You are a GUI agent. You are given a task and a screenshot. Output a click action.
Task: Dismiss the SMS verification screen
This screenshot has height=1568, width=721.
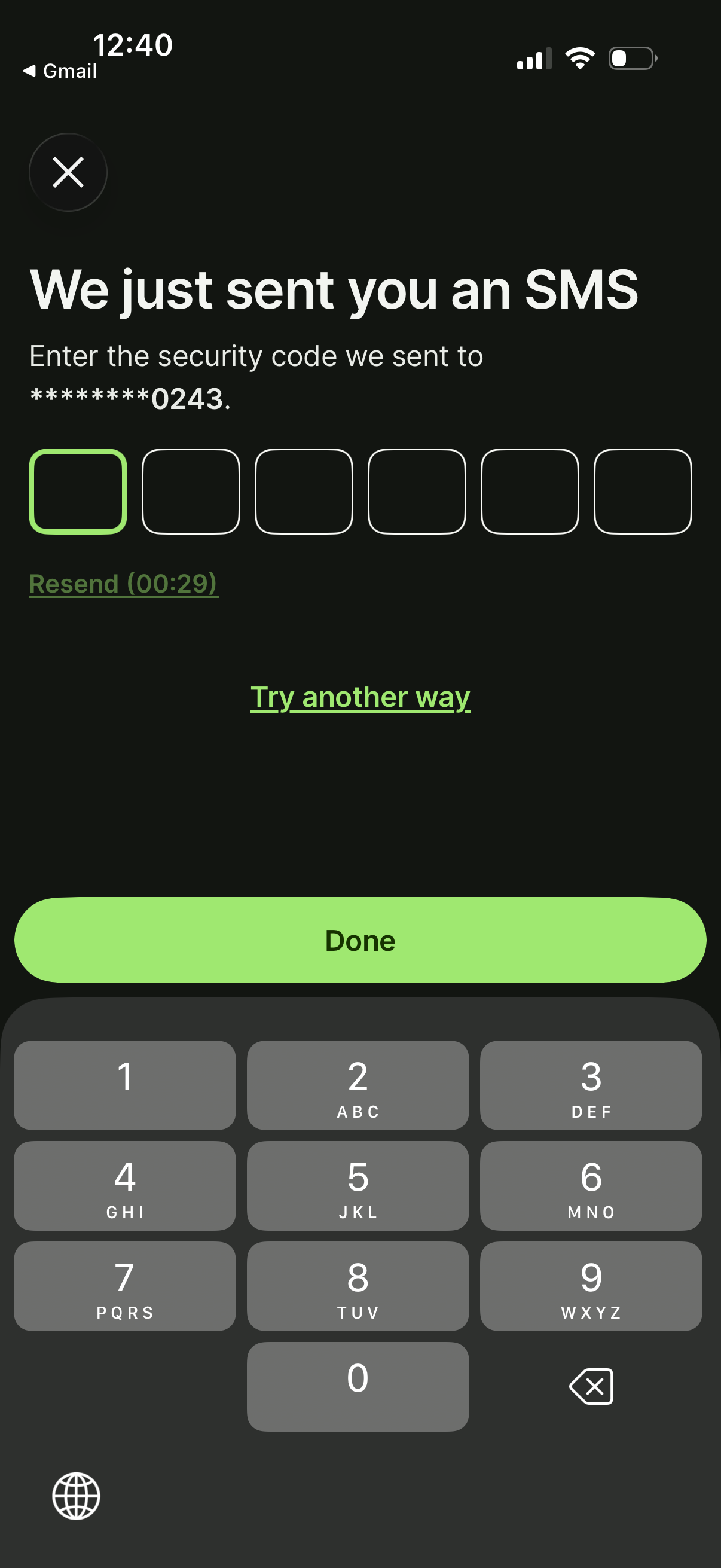68,172
